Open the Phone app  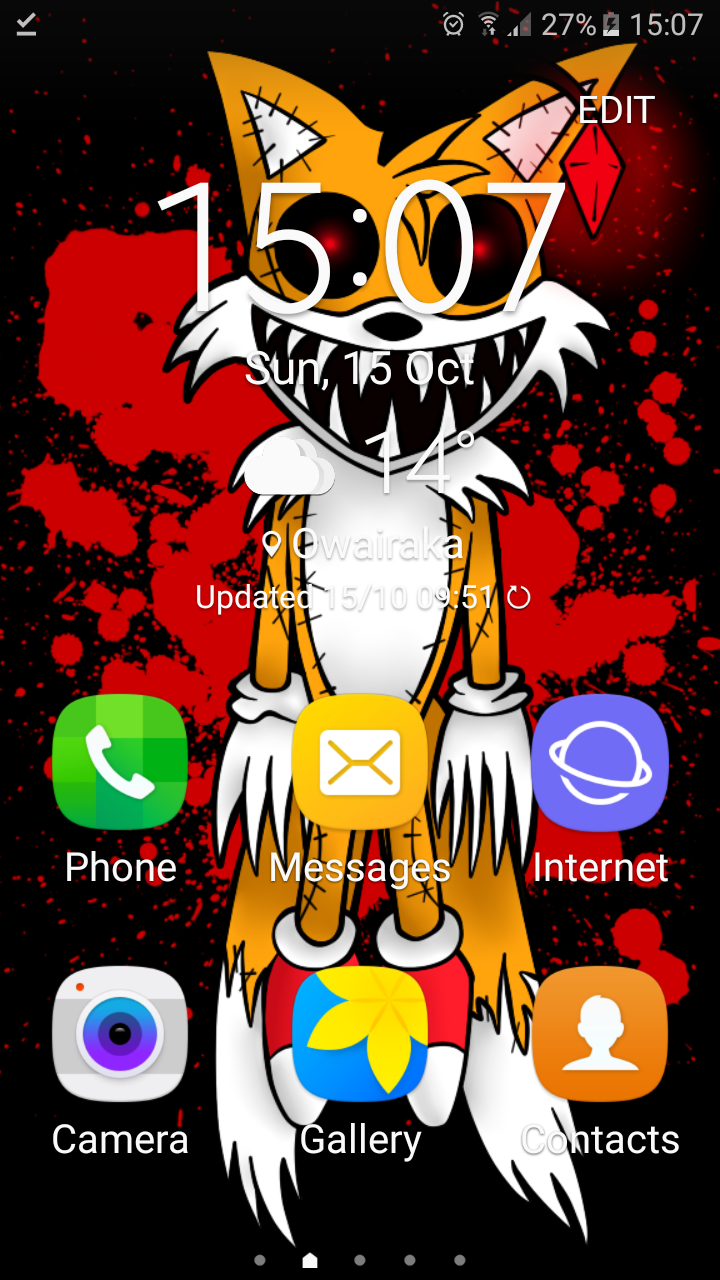tap(120, 762)
